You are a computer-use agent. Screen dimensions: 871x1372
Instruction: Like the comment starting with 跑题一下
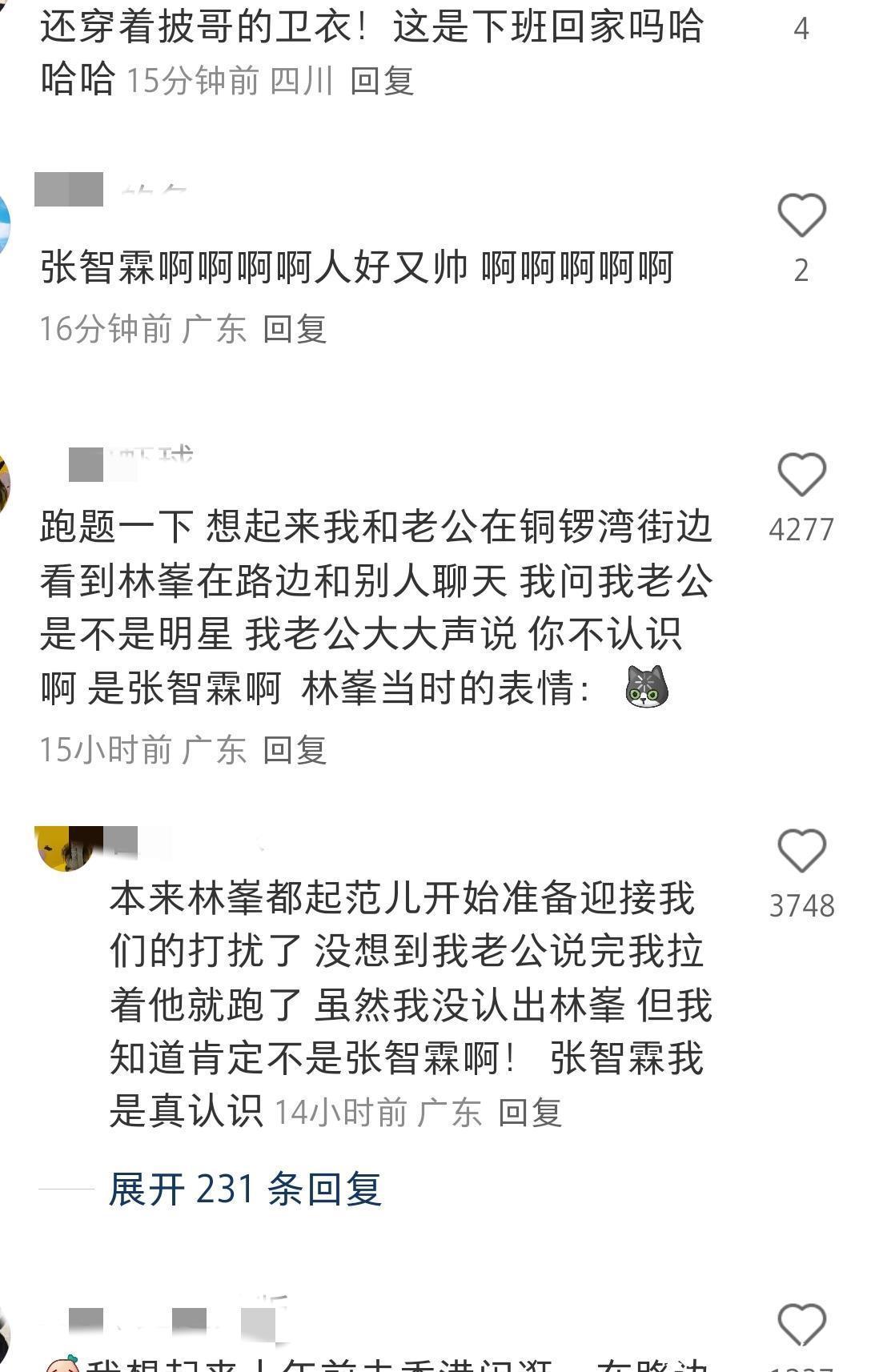(x=801, y=475)
